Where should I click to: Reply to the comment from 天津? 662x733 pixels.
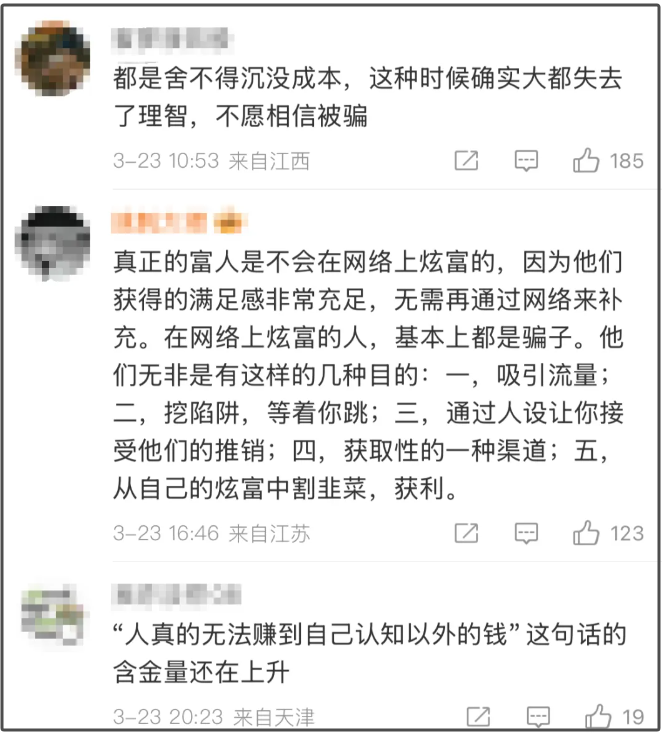point(539,717)
